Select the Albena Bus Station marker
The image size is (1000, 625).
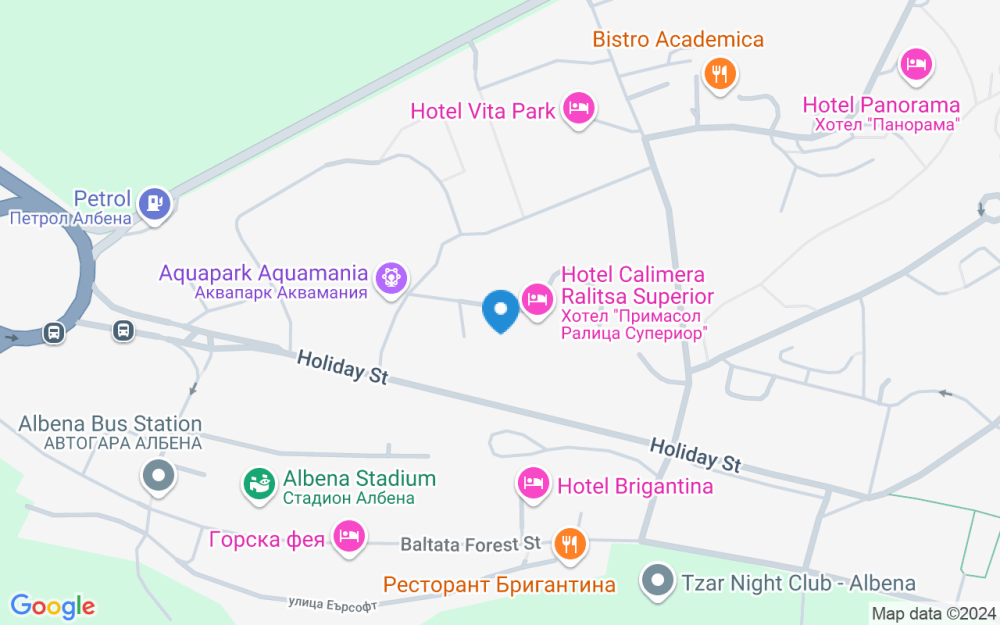[158, 477]
